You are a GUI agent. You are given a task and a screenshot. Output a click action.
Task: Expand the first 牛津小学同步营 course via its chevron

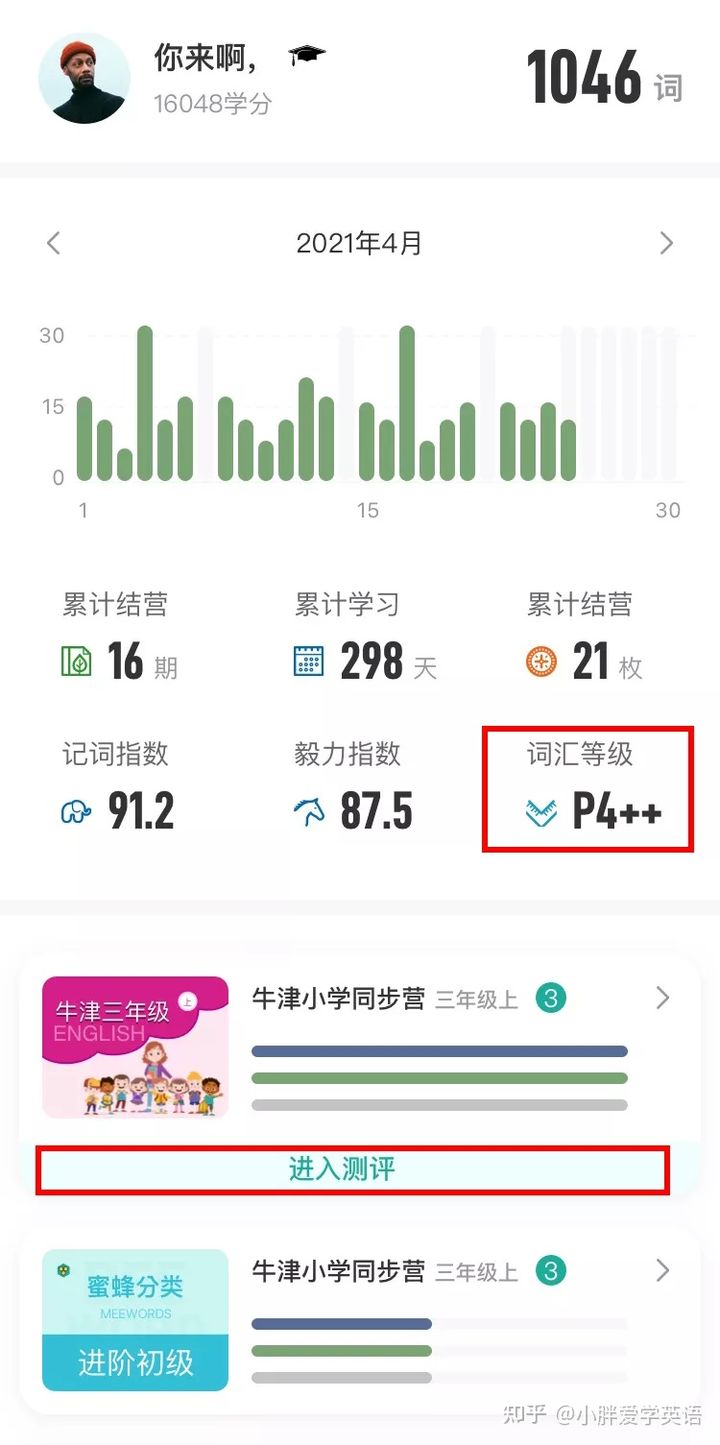[661, 997]
